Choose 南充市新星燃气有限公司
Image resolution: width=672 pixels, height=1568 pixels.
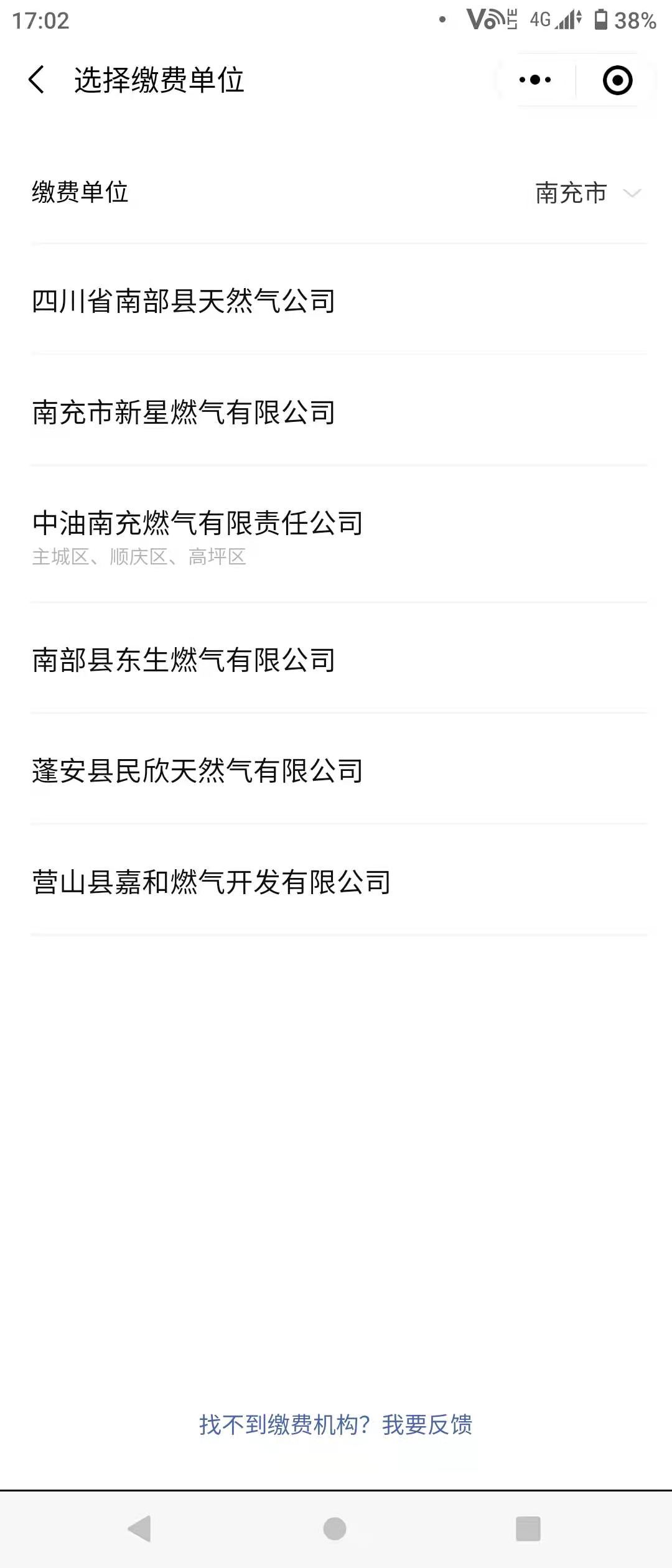(184, 413)
